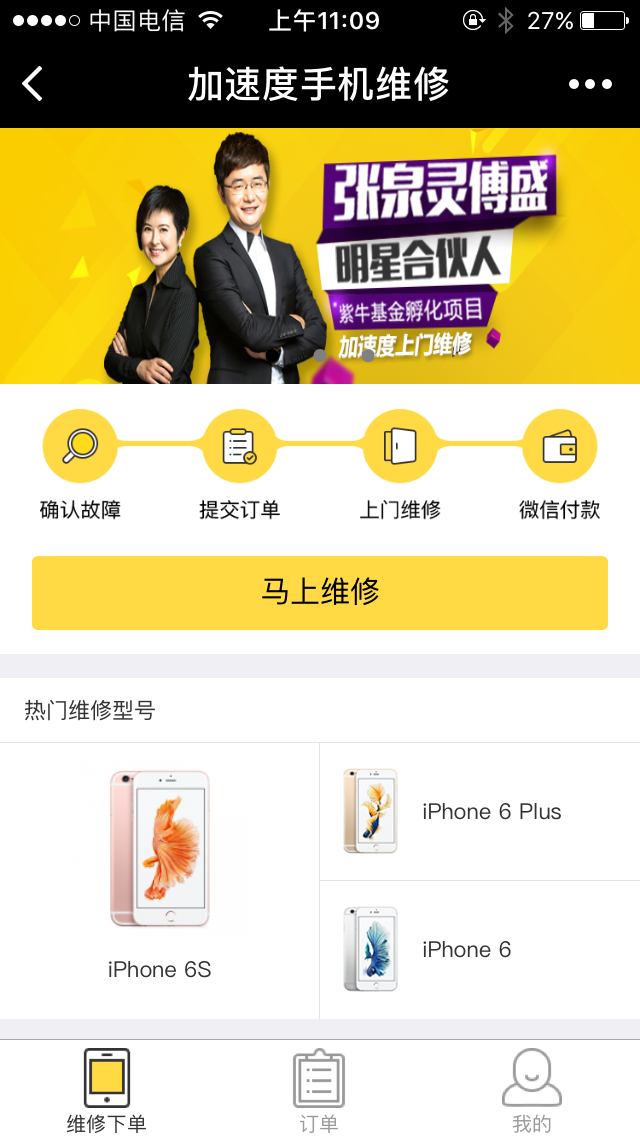Choose iPhone 6 Plus for repair
The height and width of the screenshot is (1136, 640).
(x=480, y=811)
